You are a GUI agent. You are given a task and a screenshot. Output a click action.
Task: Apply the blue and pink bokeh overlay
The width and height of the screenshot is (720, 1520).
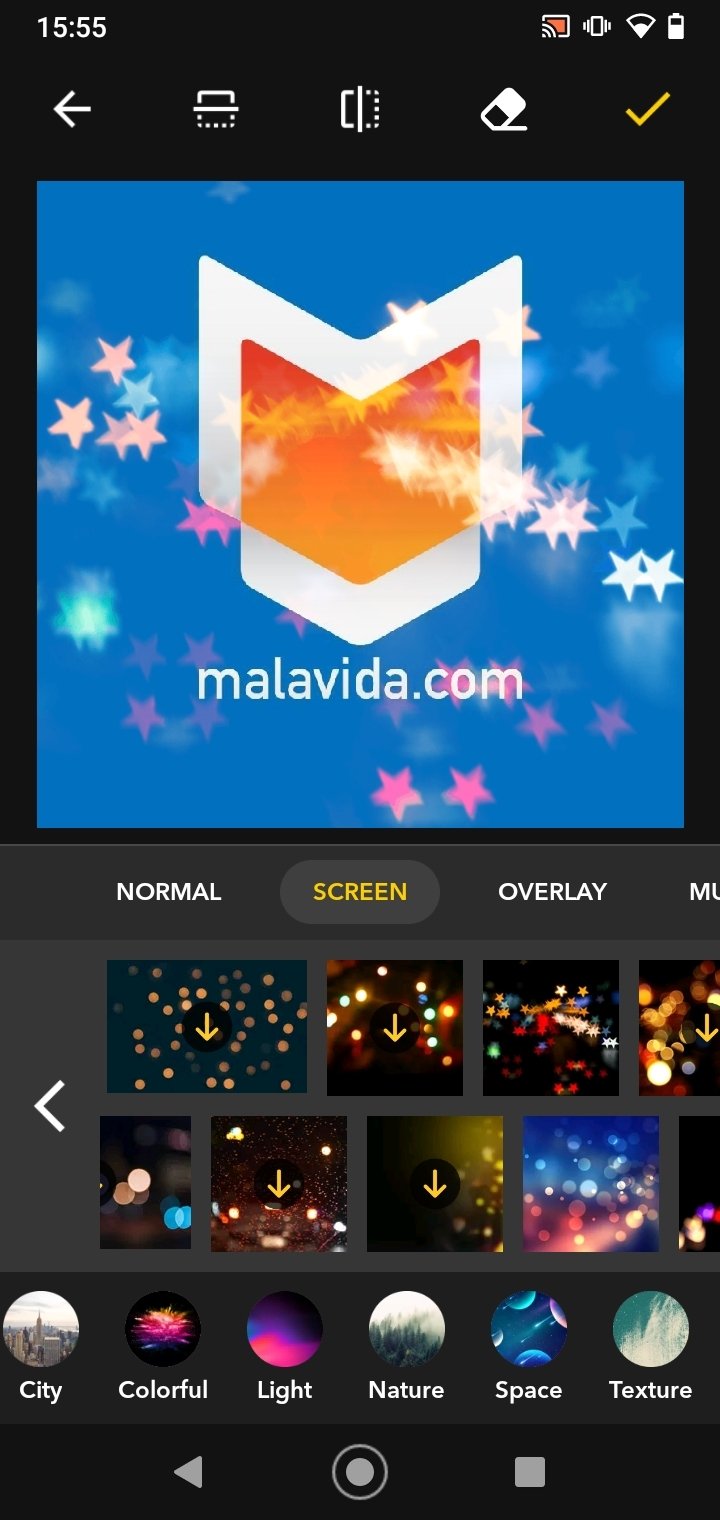pyautogui.click(x=591, y=1184)
